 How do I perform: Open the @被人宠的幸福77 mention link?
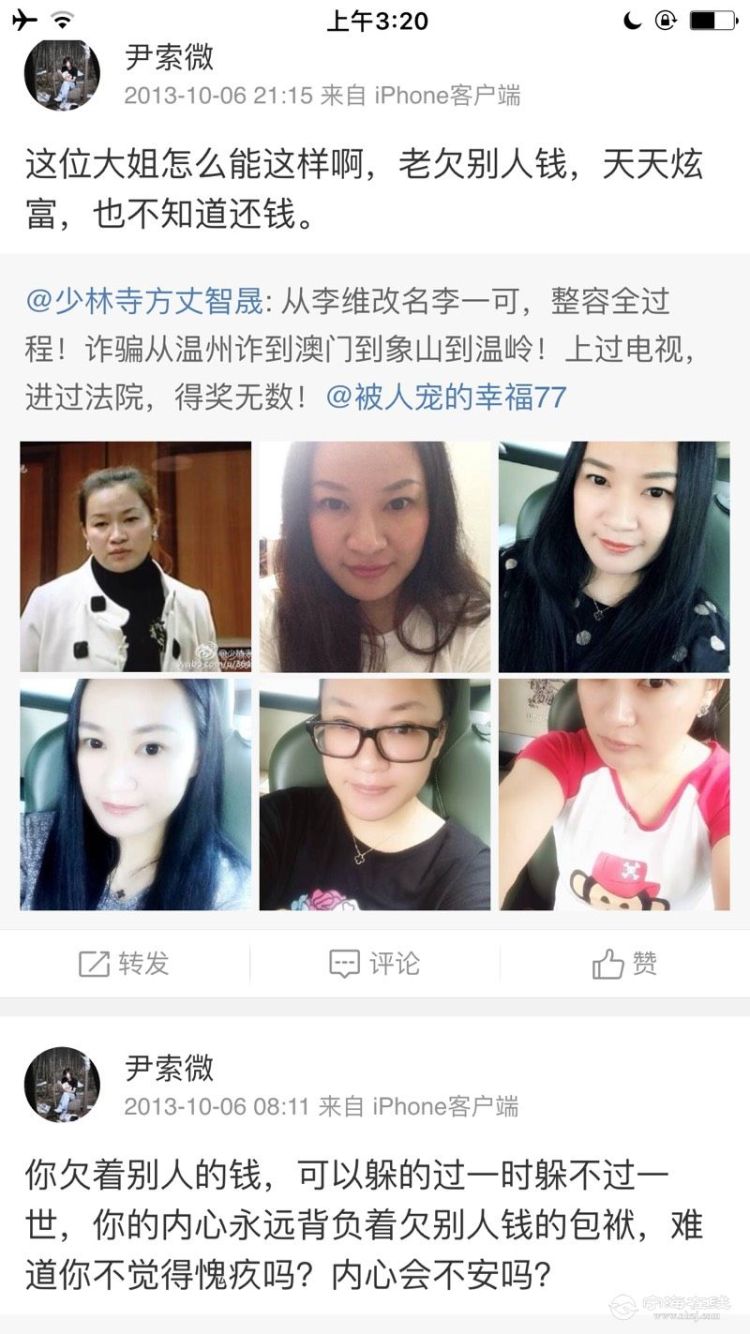point(446,397)
